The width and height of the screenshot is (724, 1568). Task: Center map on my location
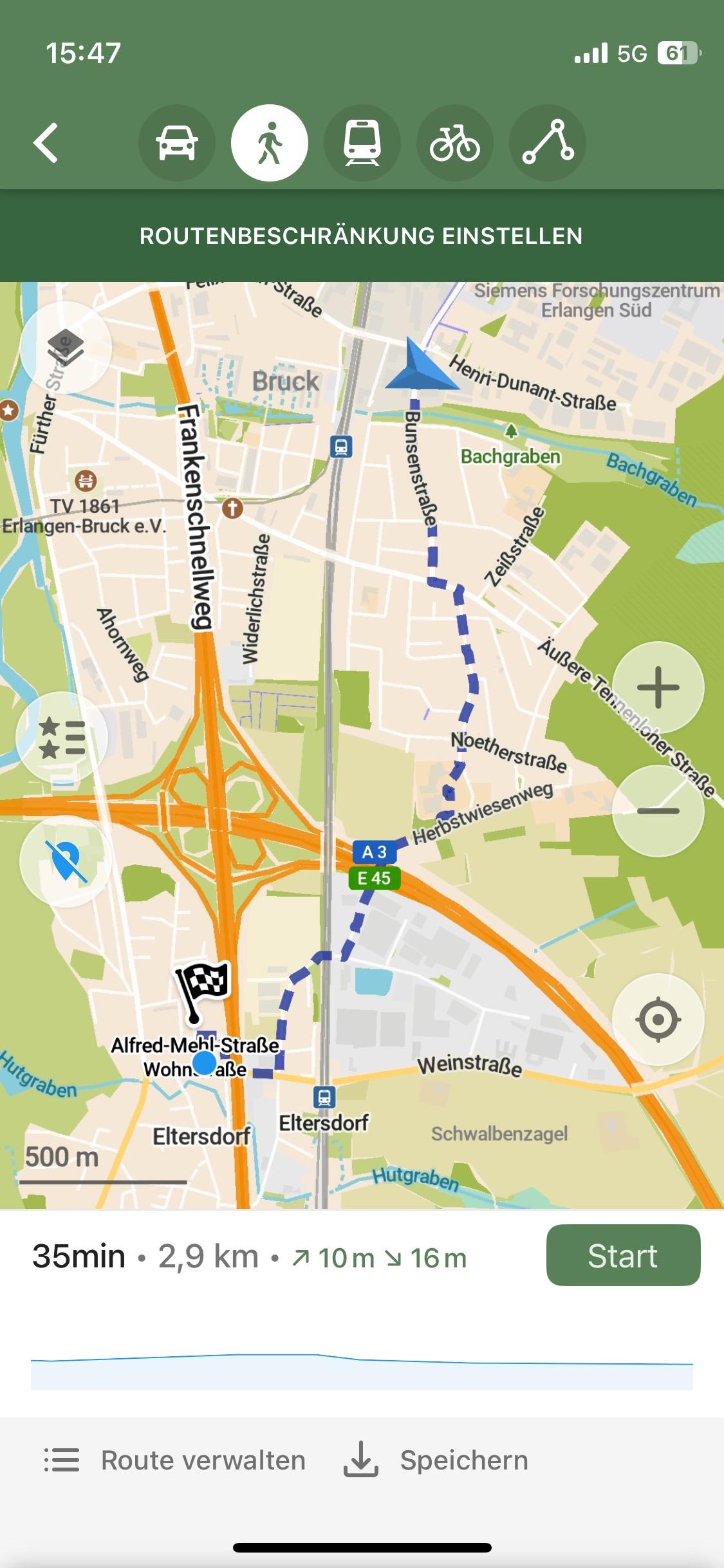[x=658, y=1019]
